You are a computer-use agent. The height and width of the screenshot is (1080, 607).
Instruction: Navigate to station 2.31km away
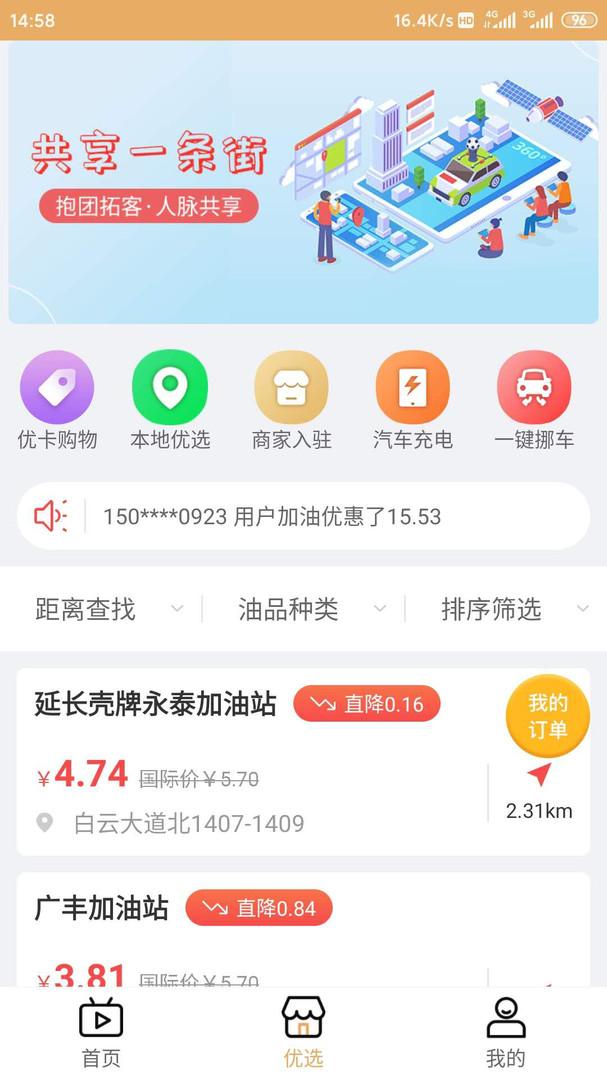coord(539,789)
